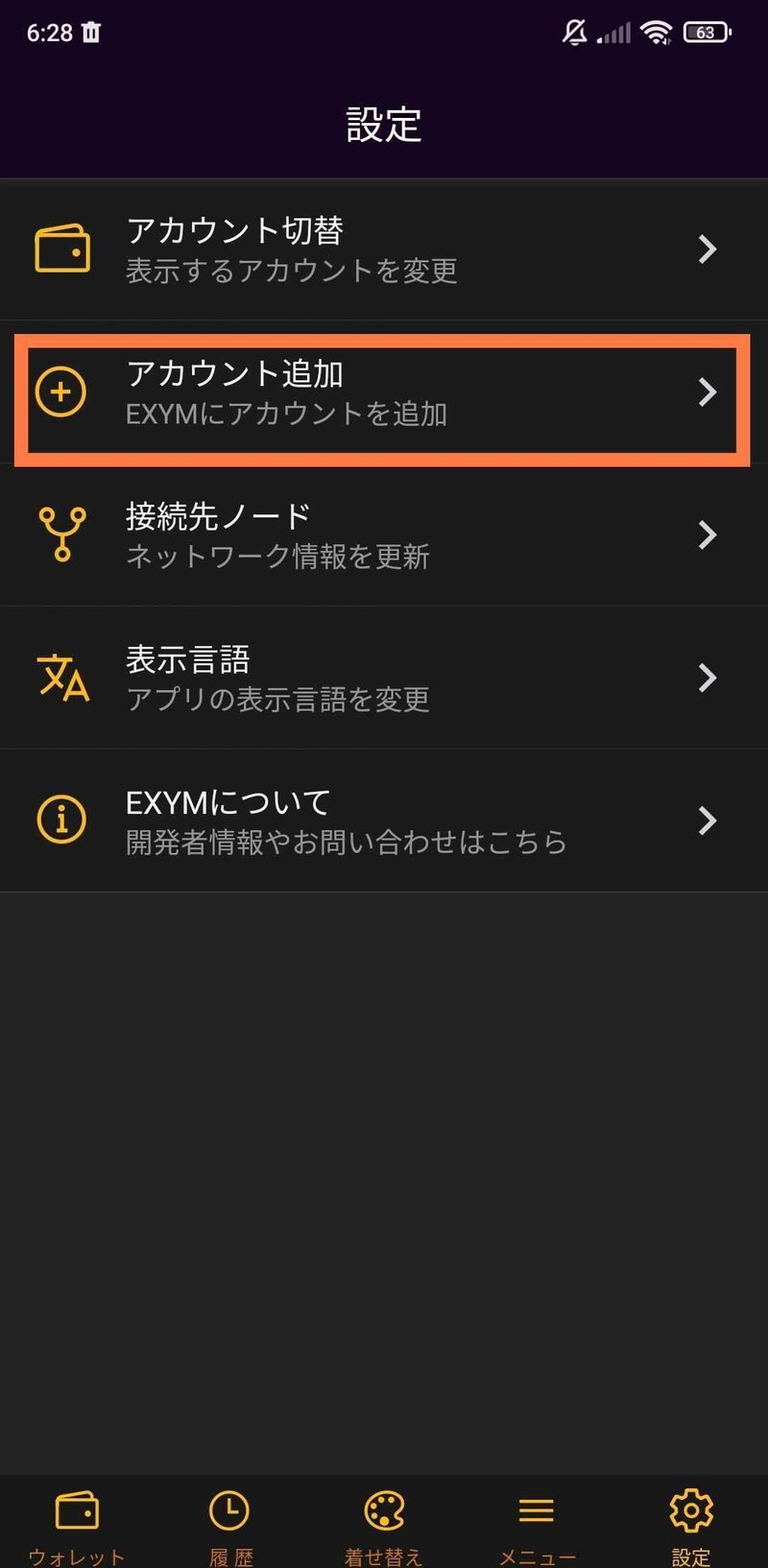This screenshot has height=1568, width=768.
Task: Tap the translate icon next to 表示言語
Action: point(61,677)
